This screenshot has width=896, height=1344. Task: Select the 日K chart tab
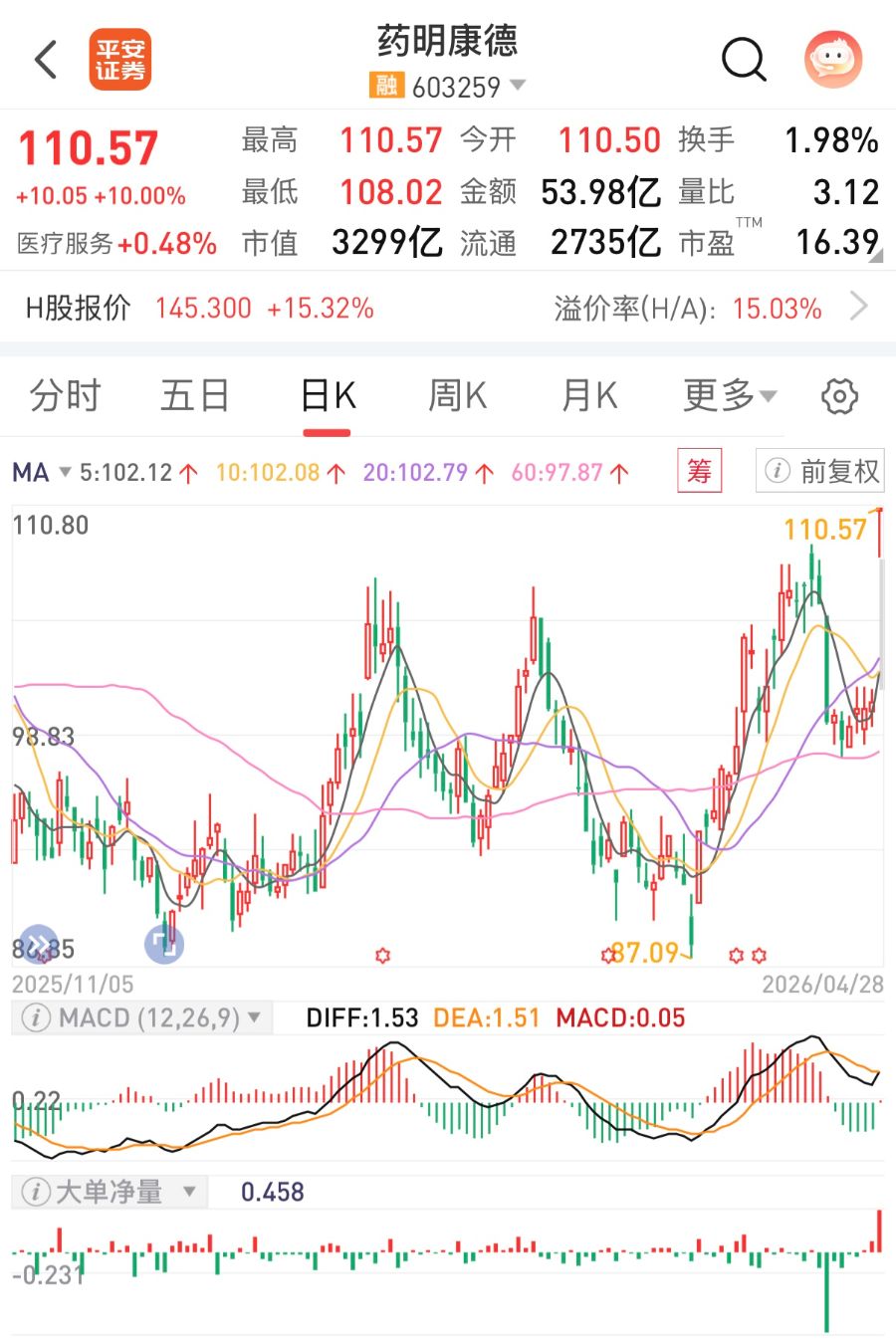(x=328, y=396)
